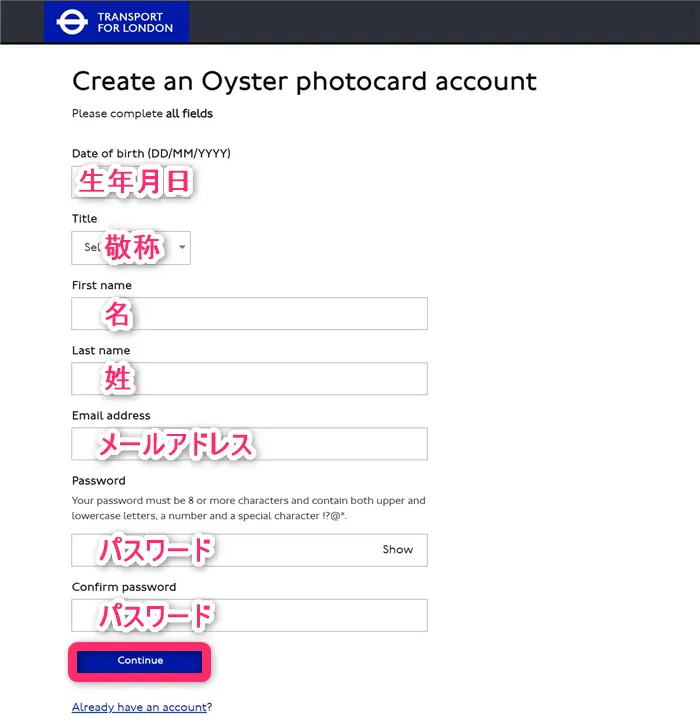Select the Last name text box
The width and height of the screenshot is (700, 728).
[249, 379]
